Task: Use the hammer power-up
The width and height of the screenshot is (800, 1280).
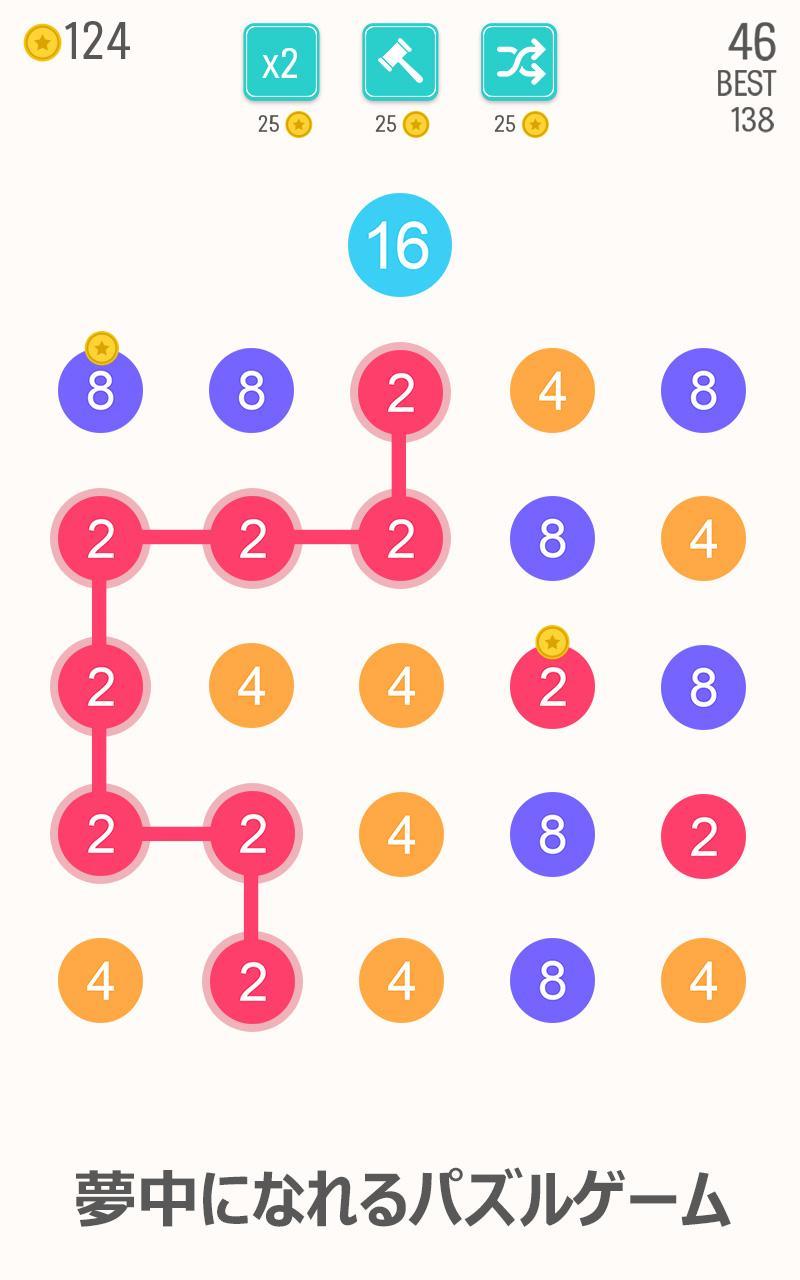Action: pyautogui.click(x=400, y=63)
